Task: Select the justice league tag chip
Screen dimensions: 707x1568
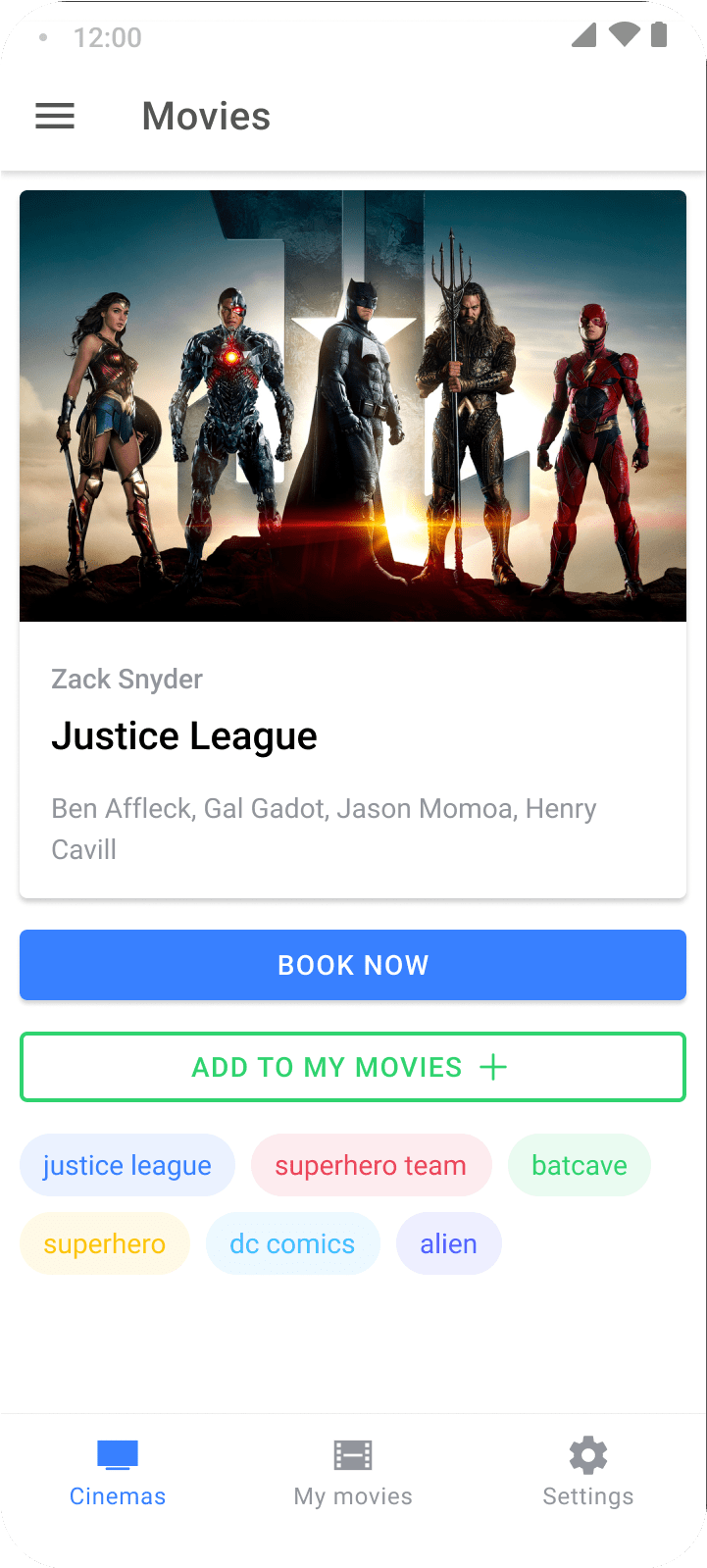Action: 127,1165
